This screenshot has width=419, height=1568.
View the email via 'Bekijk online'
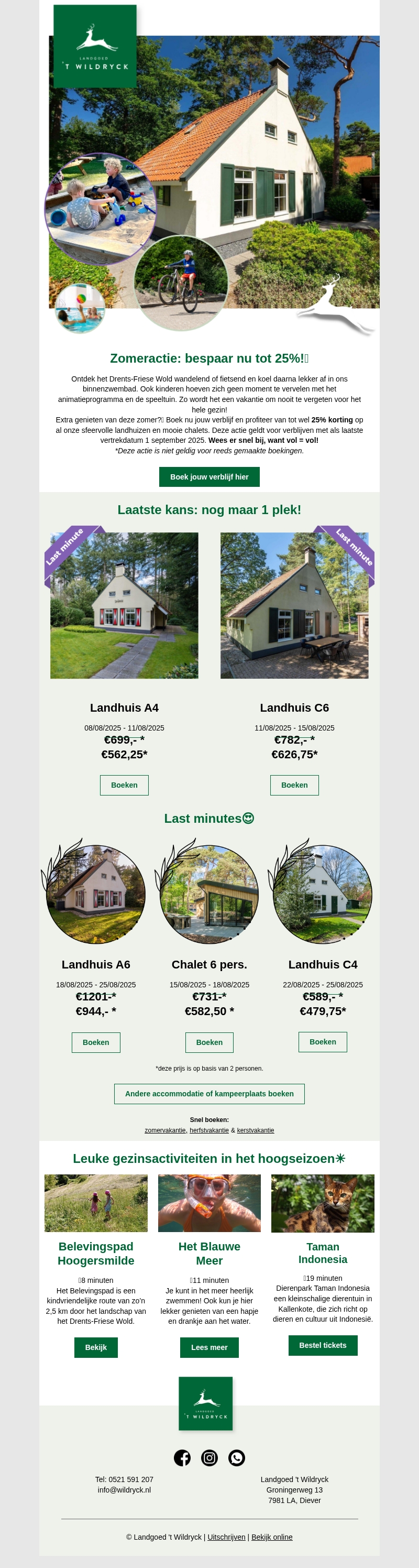coord(272,1537)
